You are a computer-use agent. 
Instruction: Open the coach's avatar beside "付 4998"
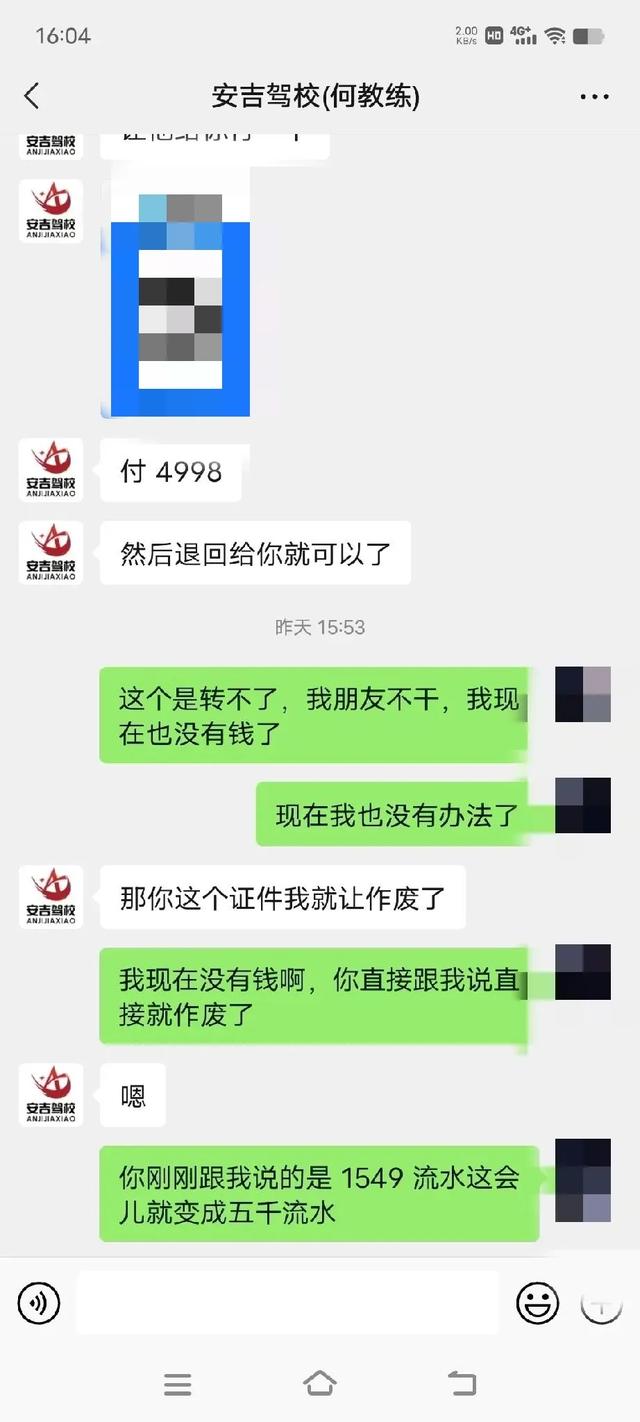click(50, 471)
